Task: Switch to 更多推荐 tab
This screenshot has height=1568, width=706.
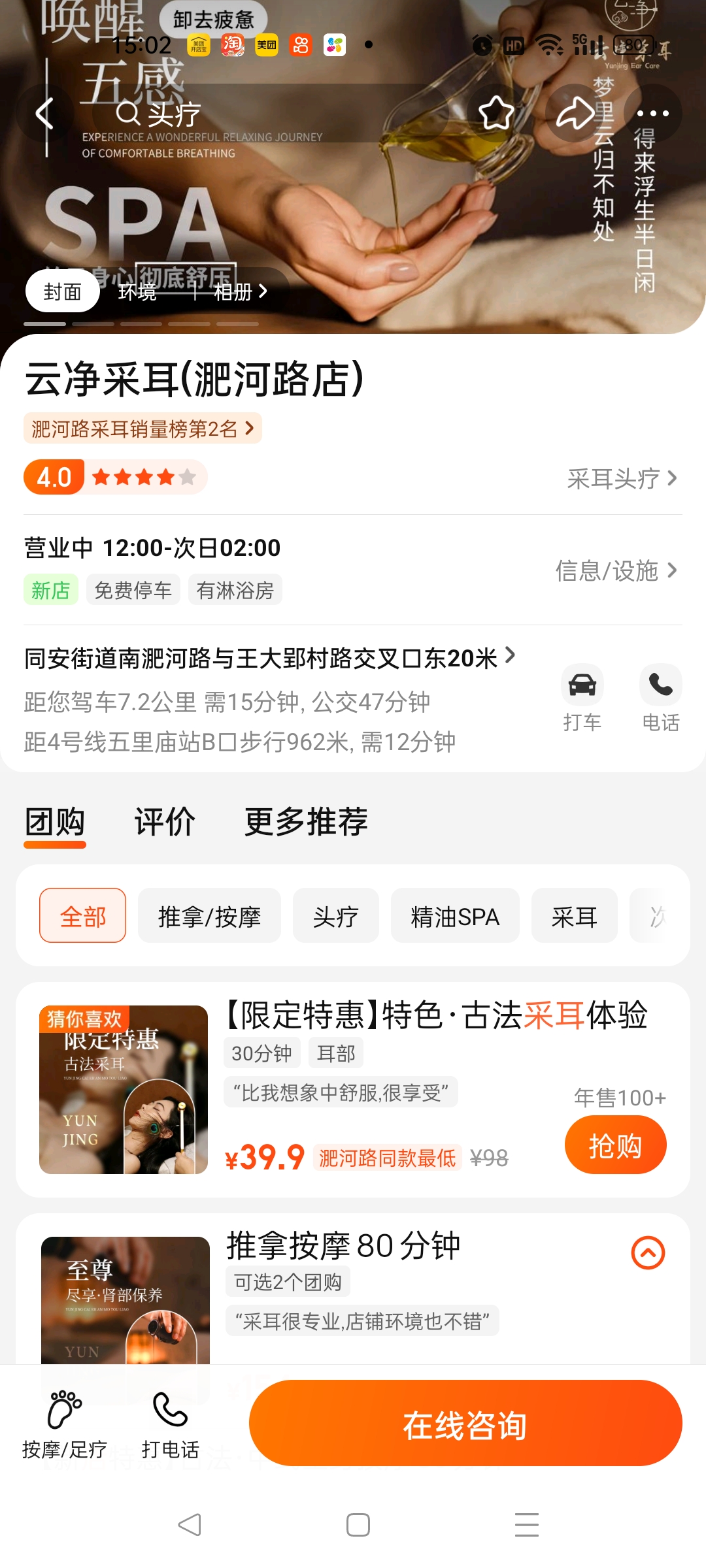Action: tap(306, 822)
